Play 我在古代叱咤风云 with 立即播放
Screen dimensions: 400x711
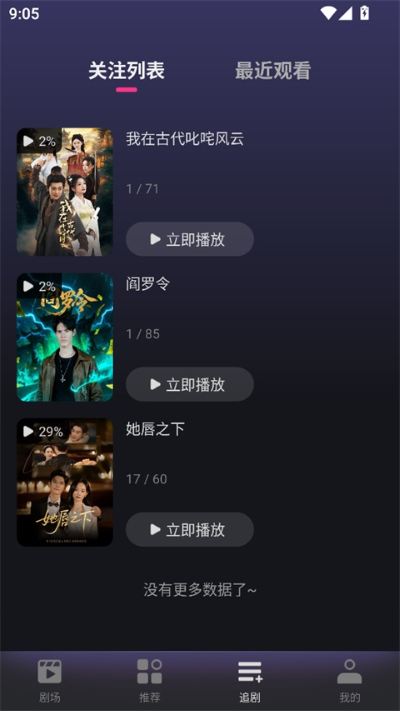click(190, 239)
